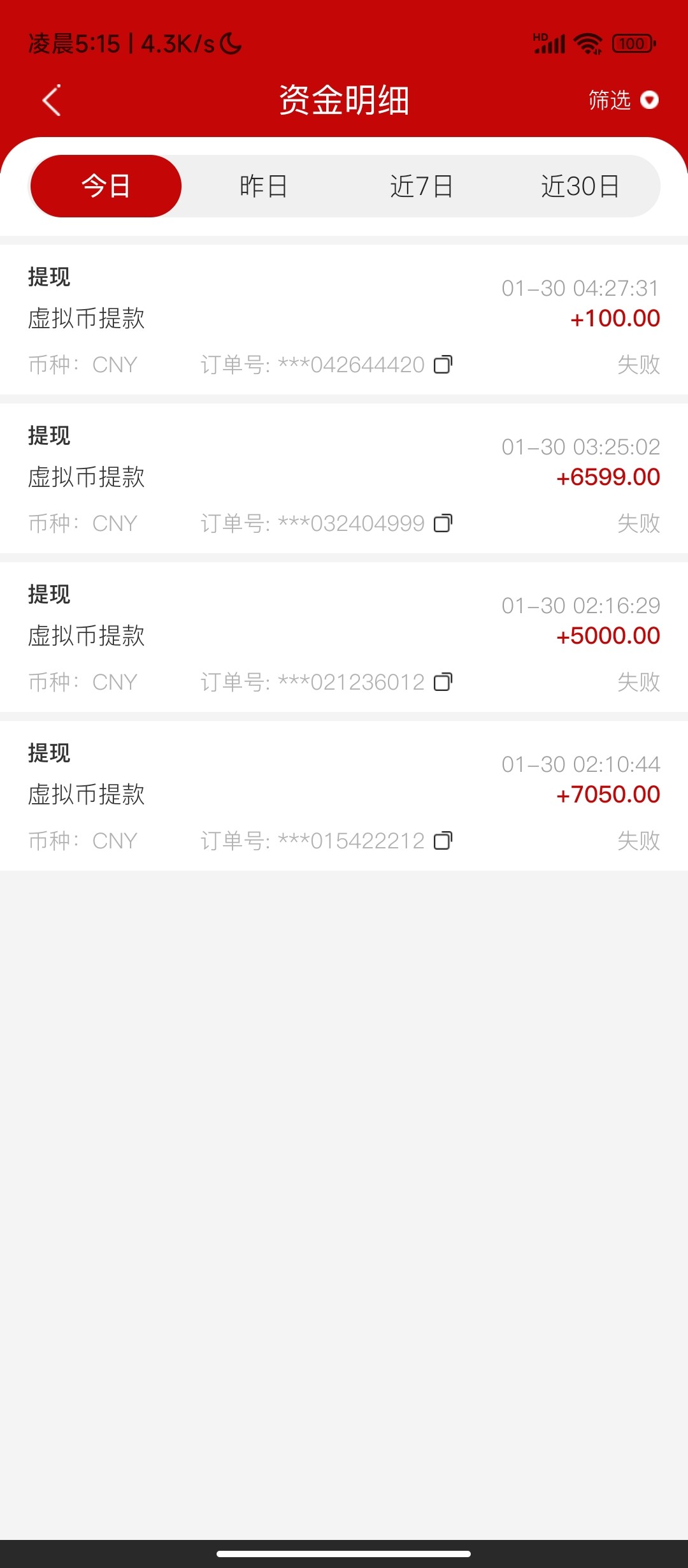Toggle the 今日 filter selection
This screenshot has width=688, height=1568.
[106, 185]
